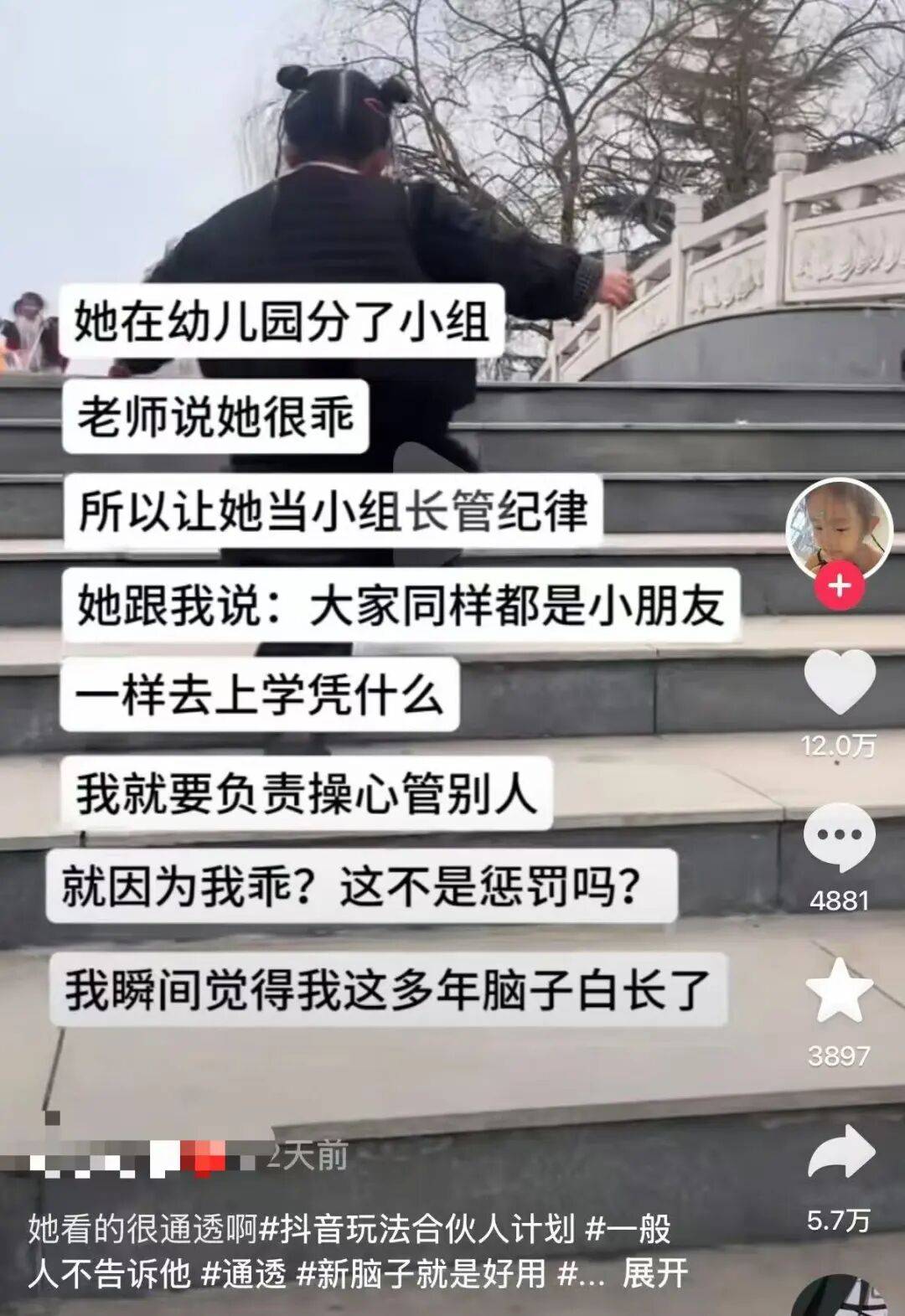The image size is (905, 1316).
Task: Follow the creator with the red plus
Action: (839, 586)
